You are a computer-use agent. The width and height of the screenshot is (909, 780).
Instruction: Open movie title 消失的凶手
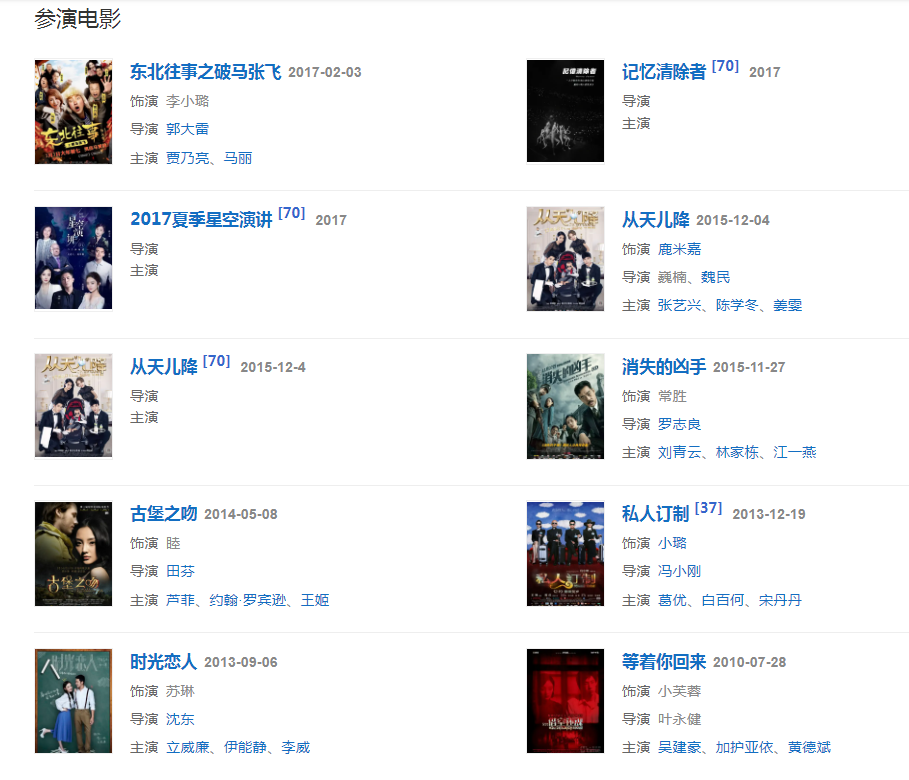click(x=663, y=367)
